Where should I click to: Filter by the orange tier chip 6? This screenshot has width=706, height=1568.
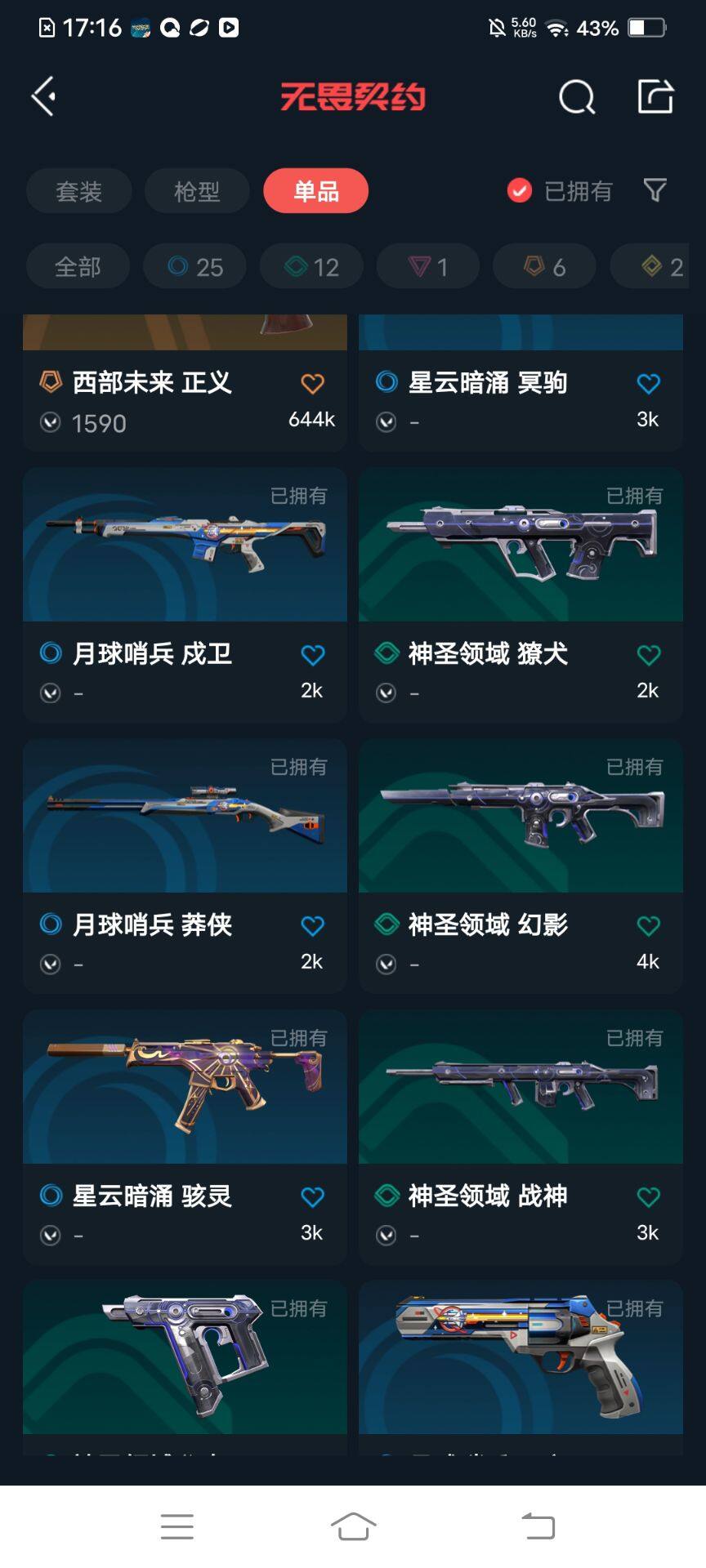[x=544, y=266]
